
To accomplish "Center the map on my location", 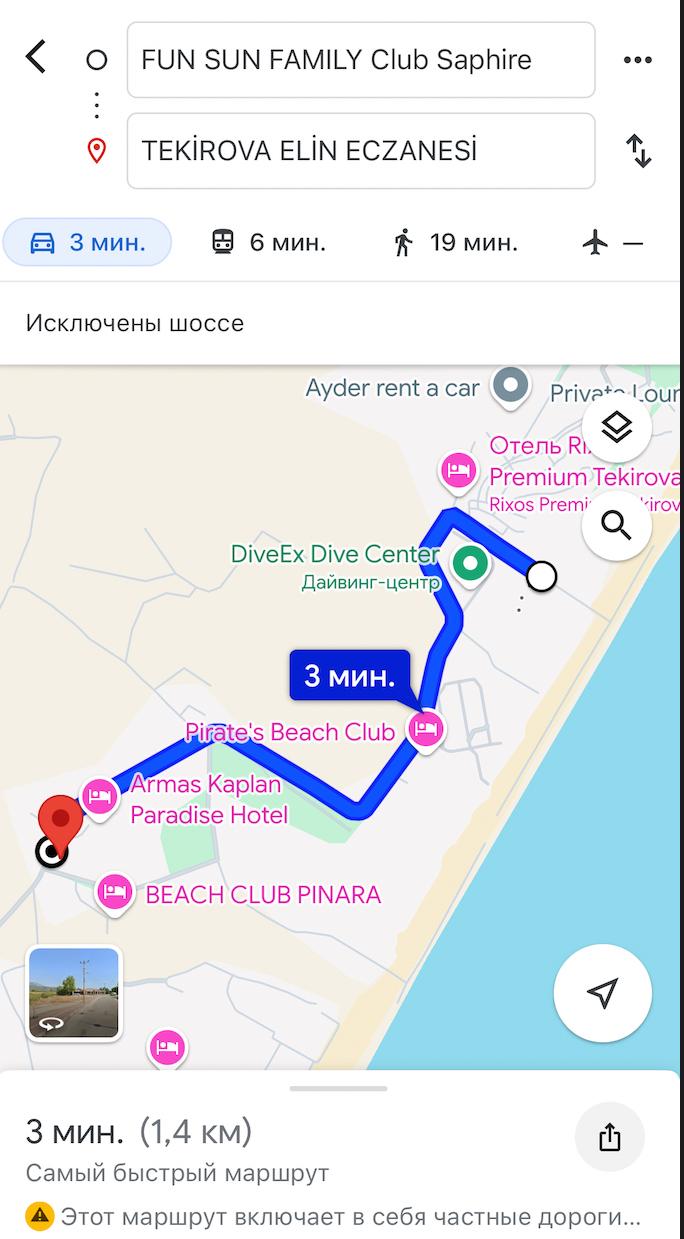I will tap(602, 993).
